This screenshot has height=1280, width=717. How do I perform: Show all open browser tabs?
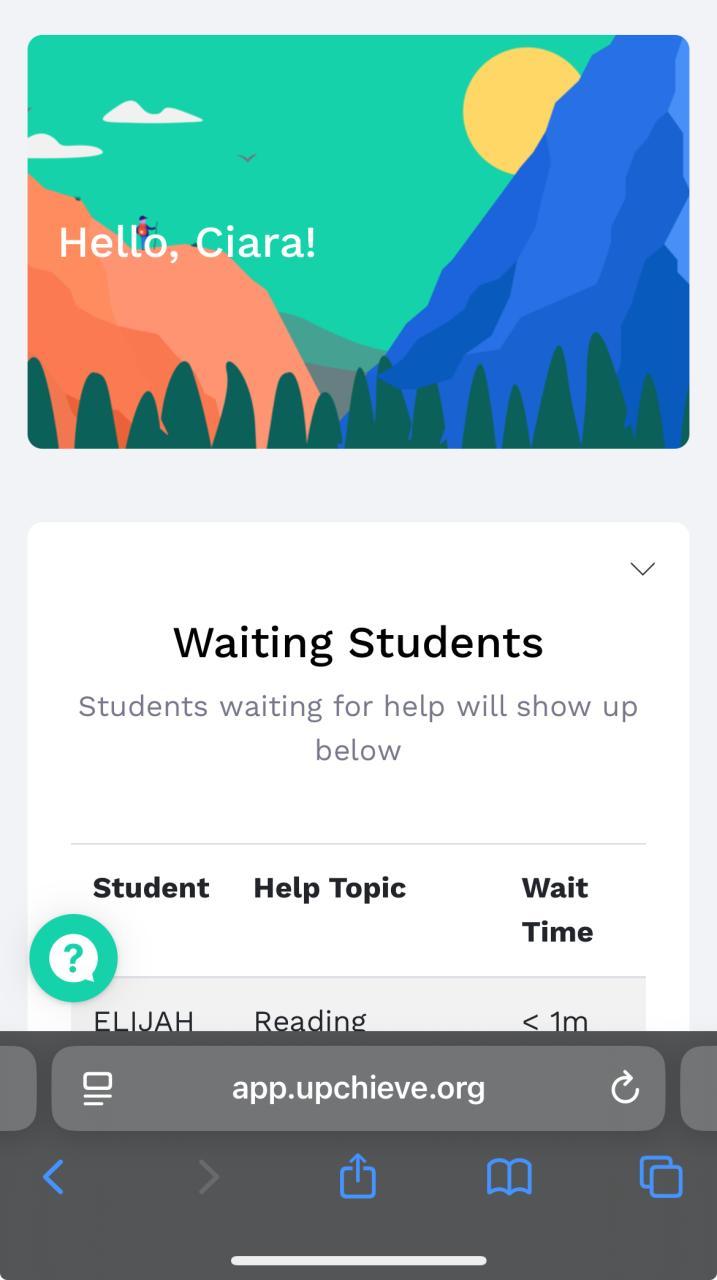coord(661,1177)
